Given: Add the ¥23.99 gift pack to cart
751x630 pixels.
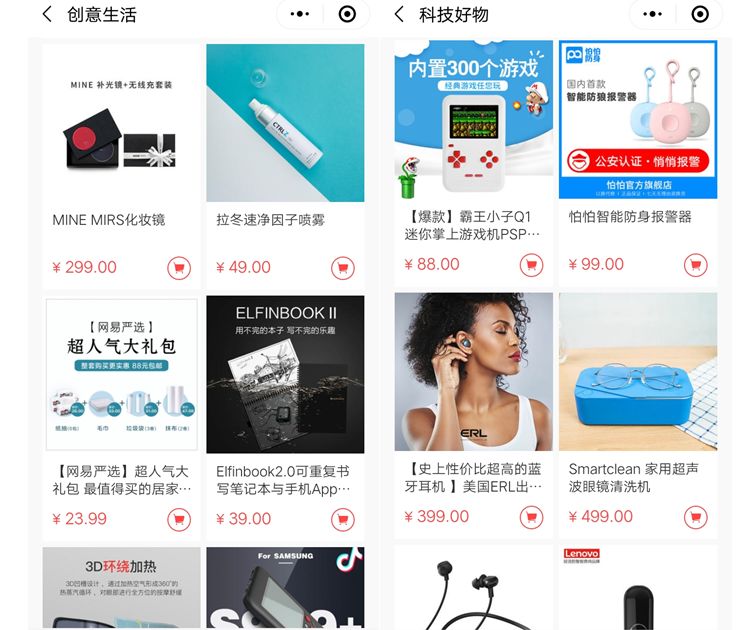Looking at the screenshot, I should [x=179, y=519].
